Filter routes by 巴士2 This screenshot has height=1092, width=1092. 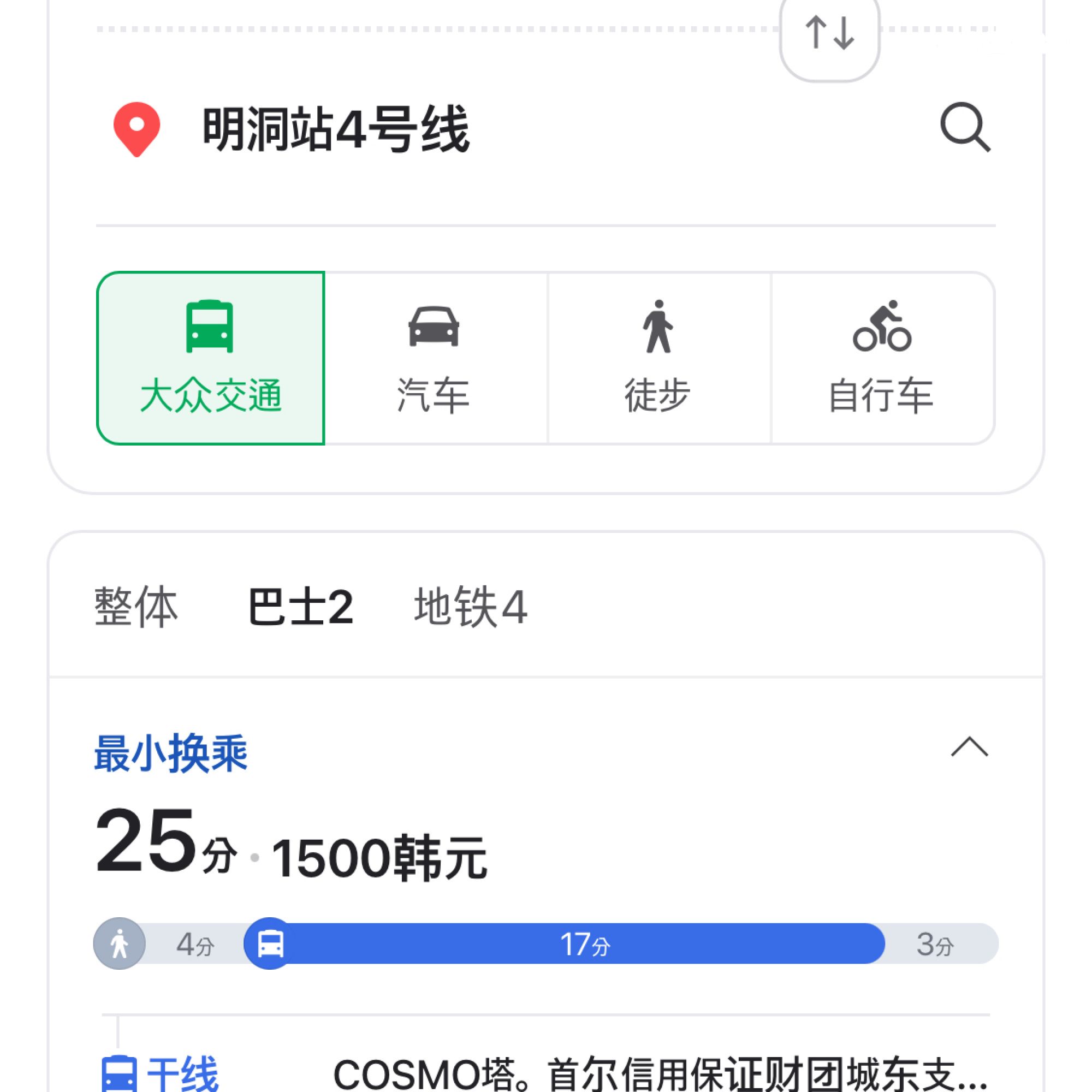click(301, 607)
